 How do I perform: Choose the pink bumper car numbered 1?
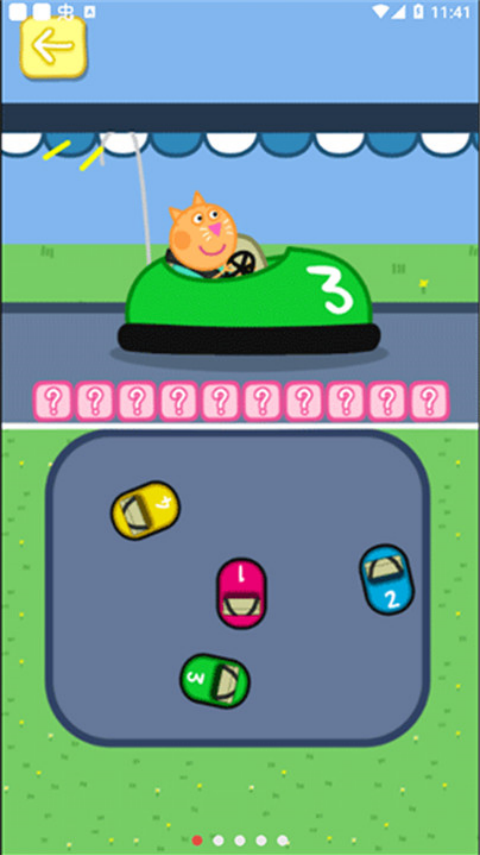[x=242, y=593]
